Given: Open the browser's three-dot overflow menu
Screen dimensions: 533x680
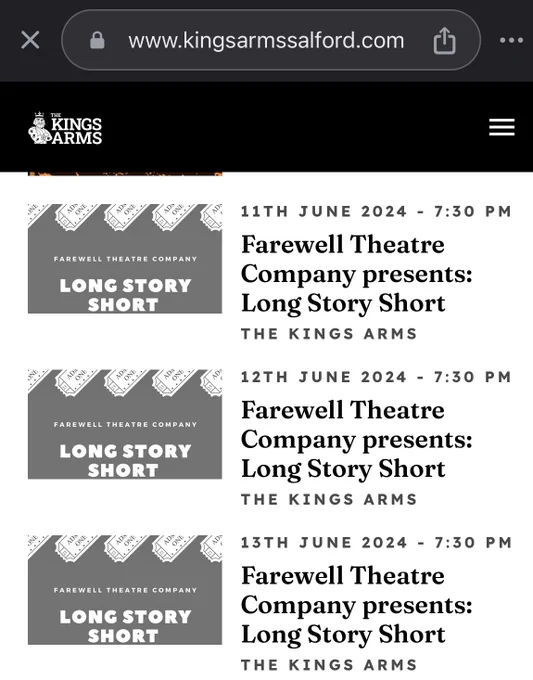Looking at the screenshot, I should tap(511, 40).
